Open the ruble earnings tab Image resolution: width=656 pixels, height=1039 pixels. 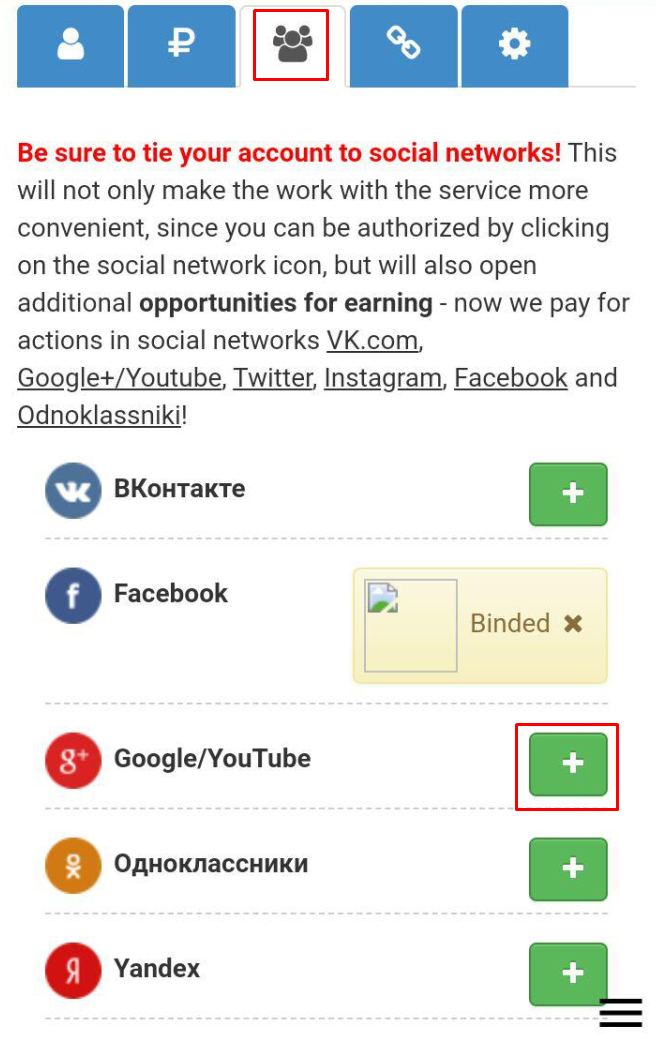[x=181, y=45]
